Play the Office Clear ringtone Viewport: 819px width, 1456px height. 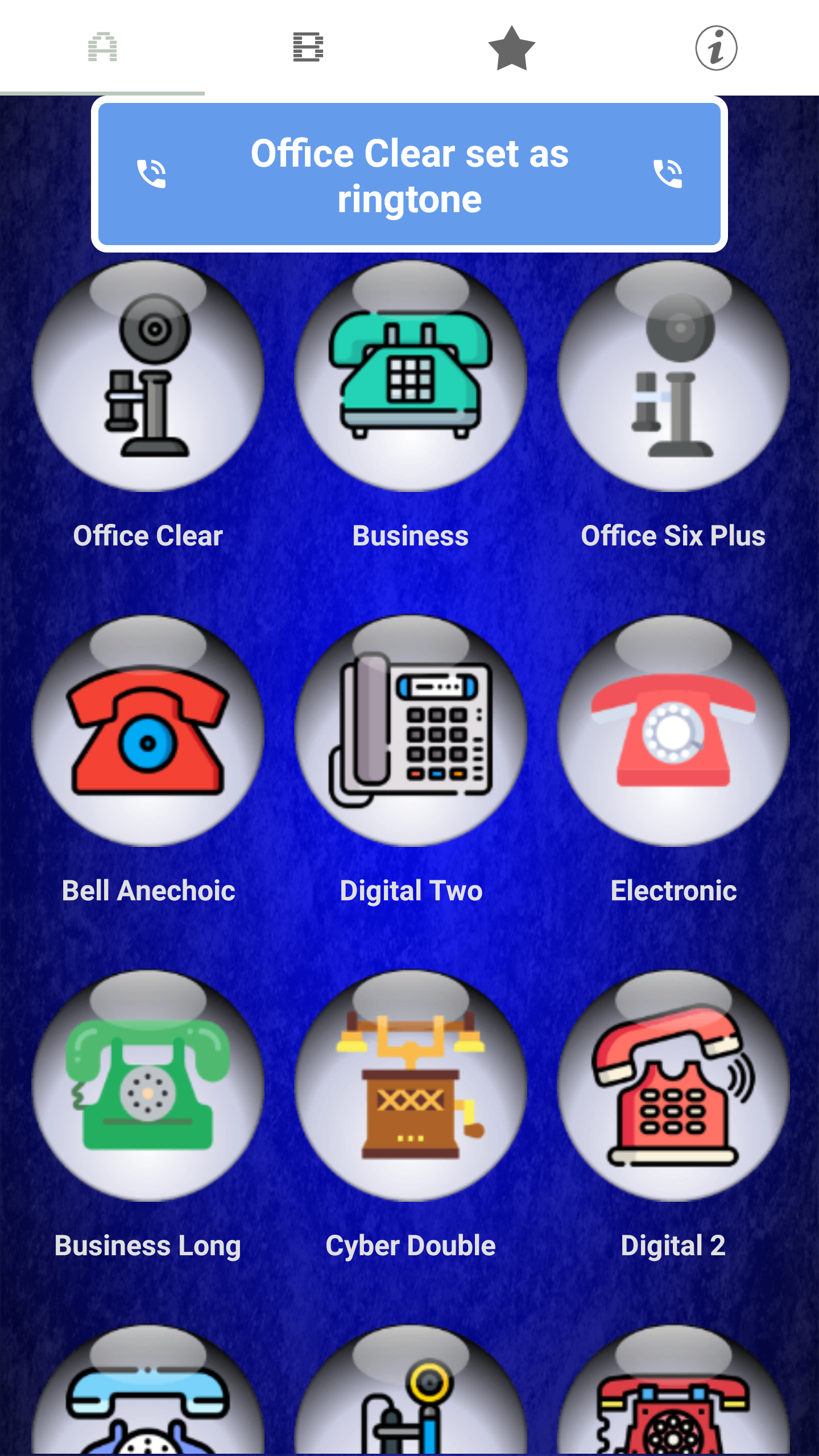(x=148, y=376)
